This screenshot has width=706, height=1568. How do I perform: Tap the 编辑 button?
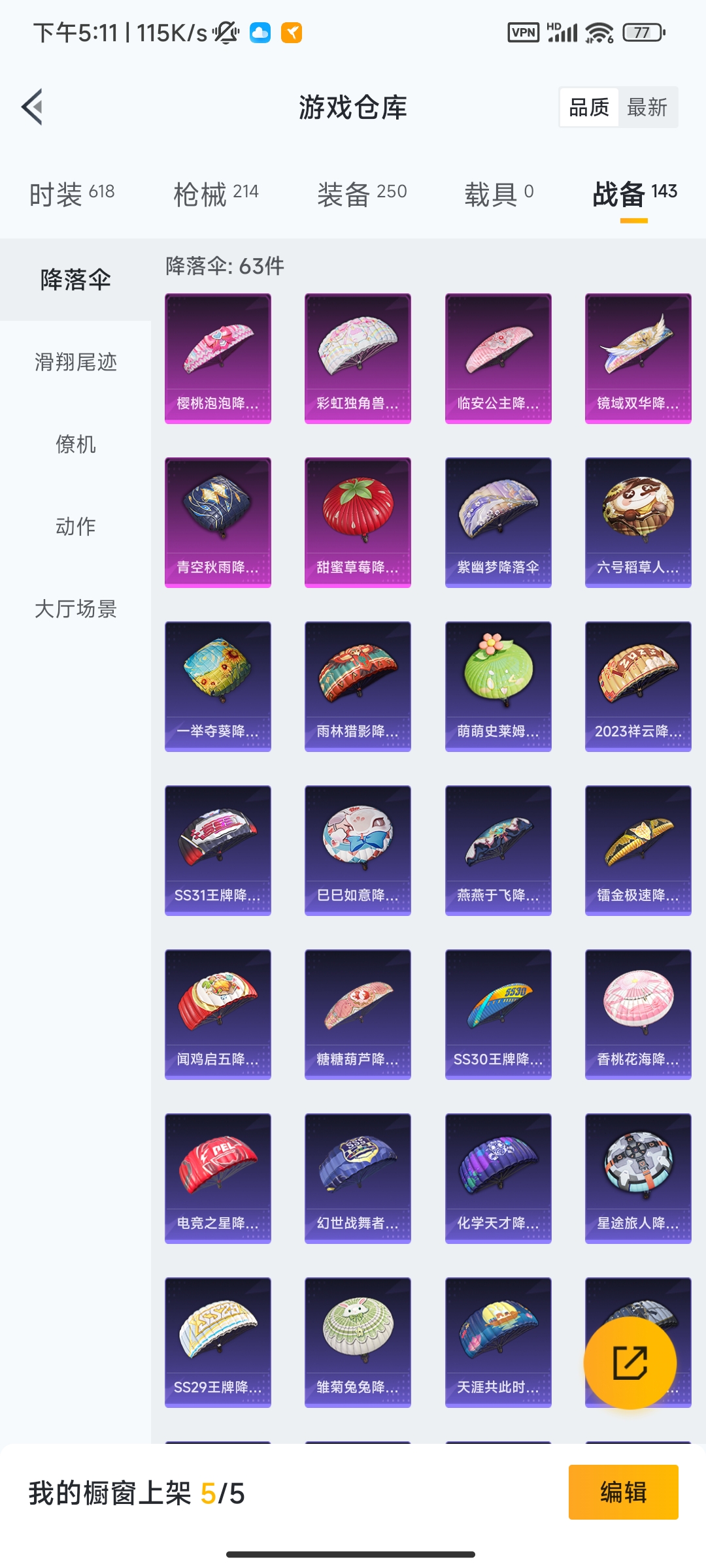(x=623, y=1492)
